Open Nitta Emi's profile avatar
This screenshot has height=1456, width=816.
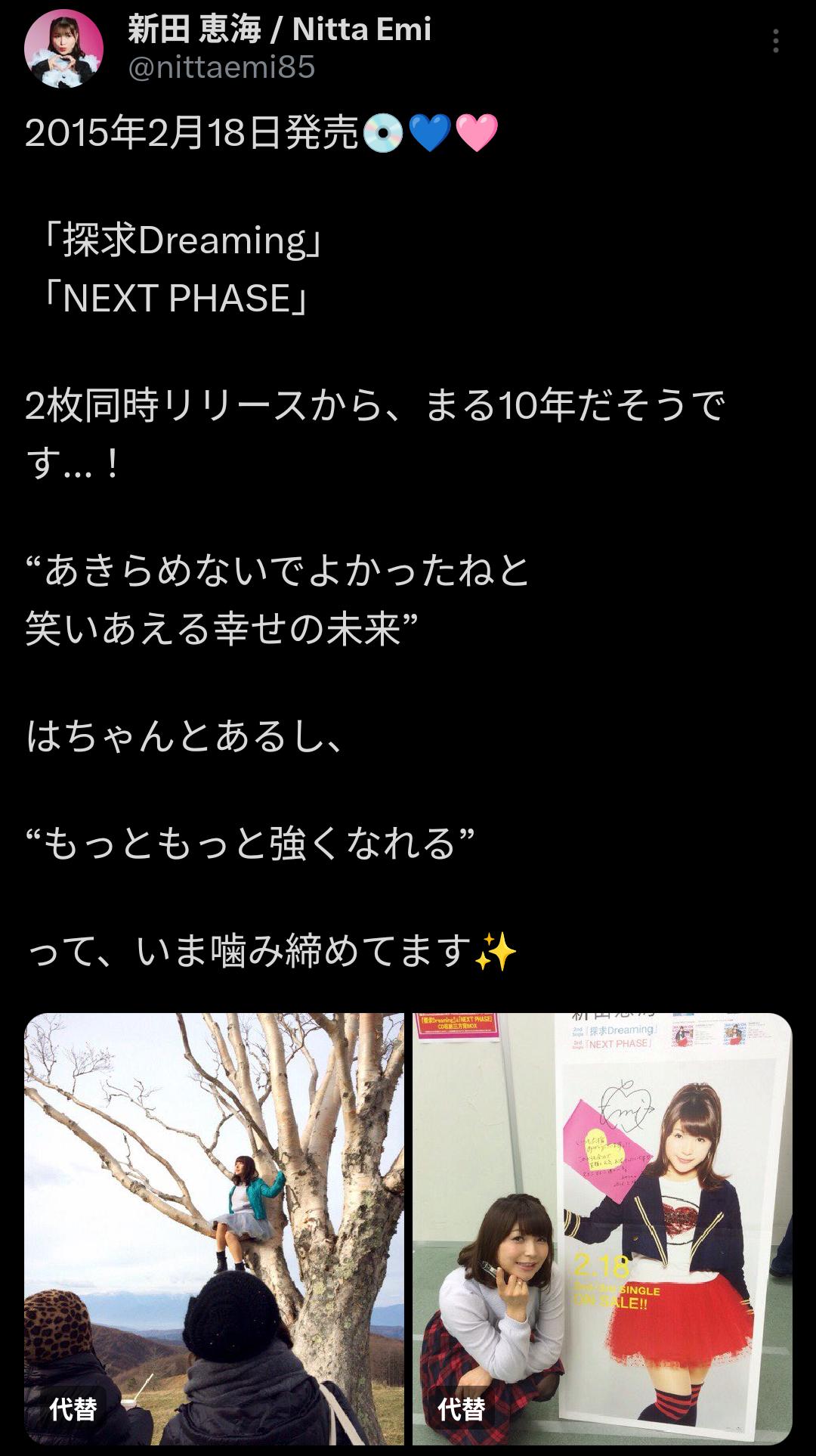[63, 48]
